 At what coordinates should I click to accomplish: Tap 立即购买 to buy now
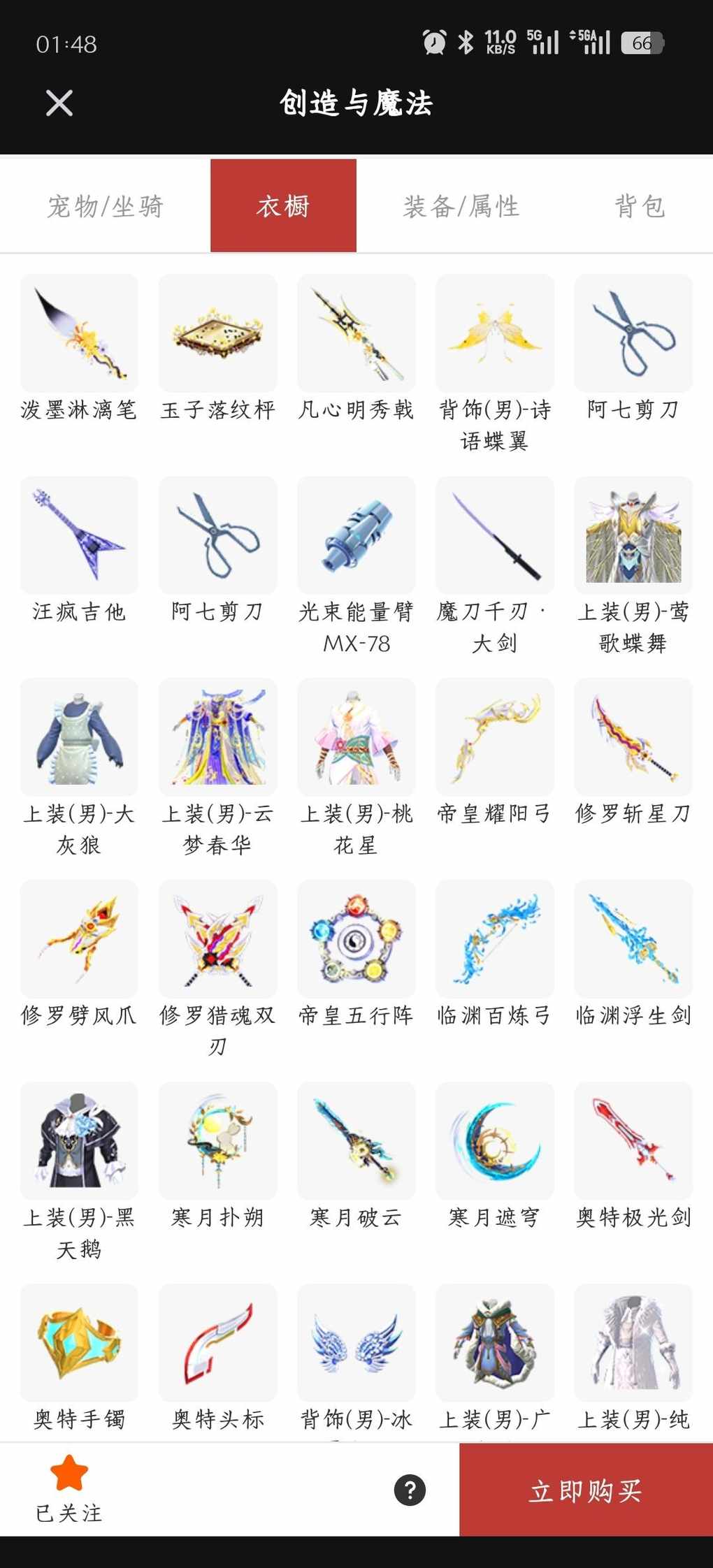[586, 1490]
